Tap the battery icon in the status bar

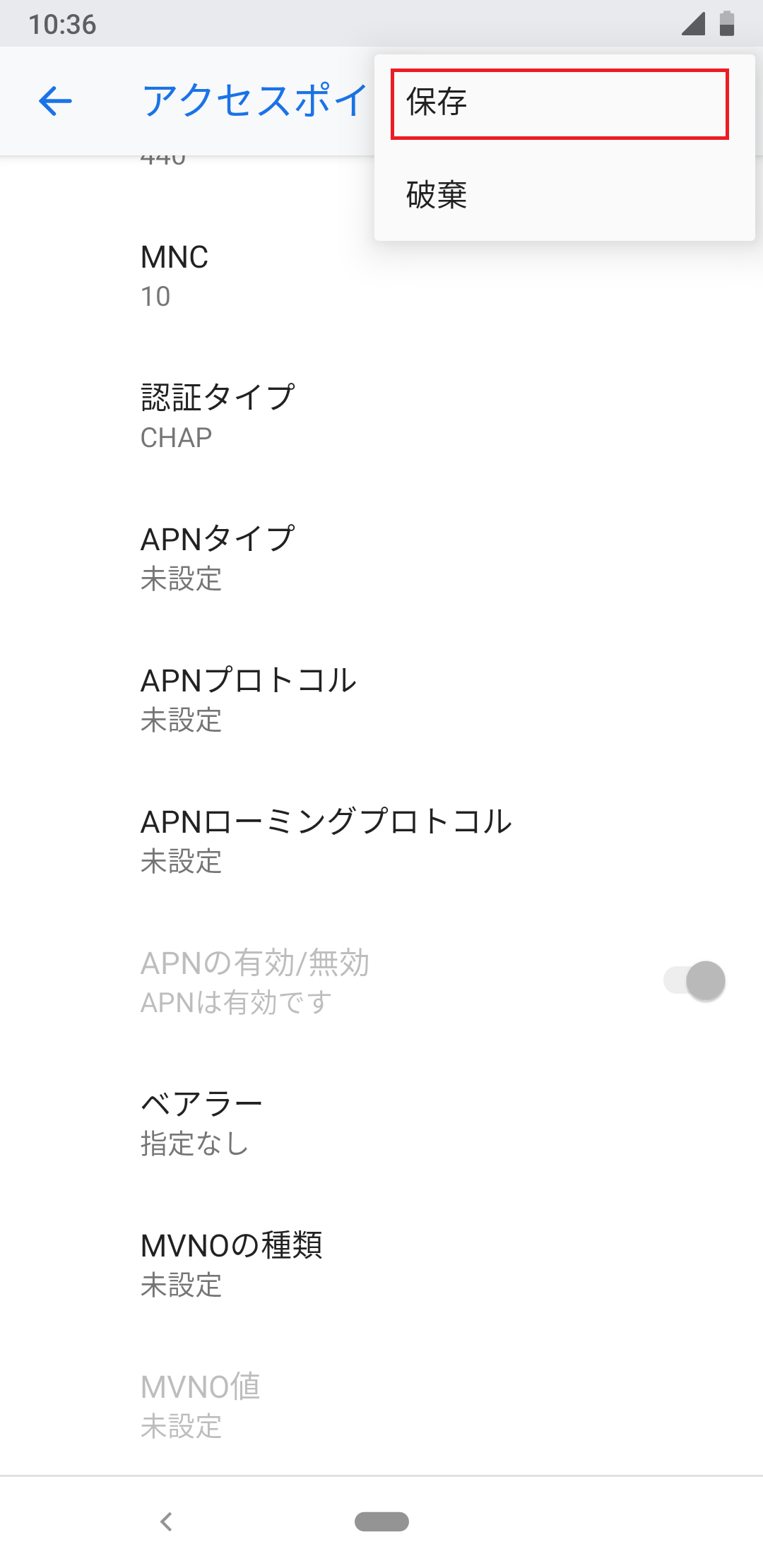(728, 23)
